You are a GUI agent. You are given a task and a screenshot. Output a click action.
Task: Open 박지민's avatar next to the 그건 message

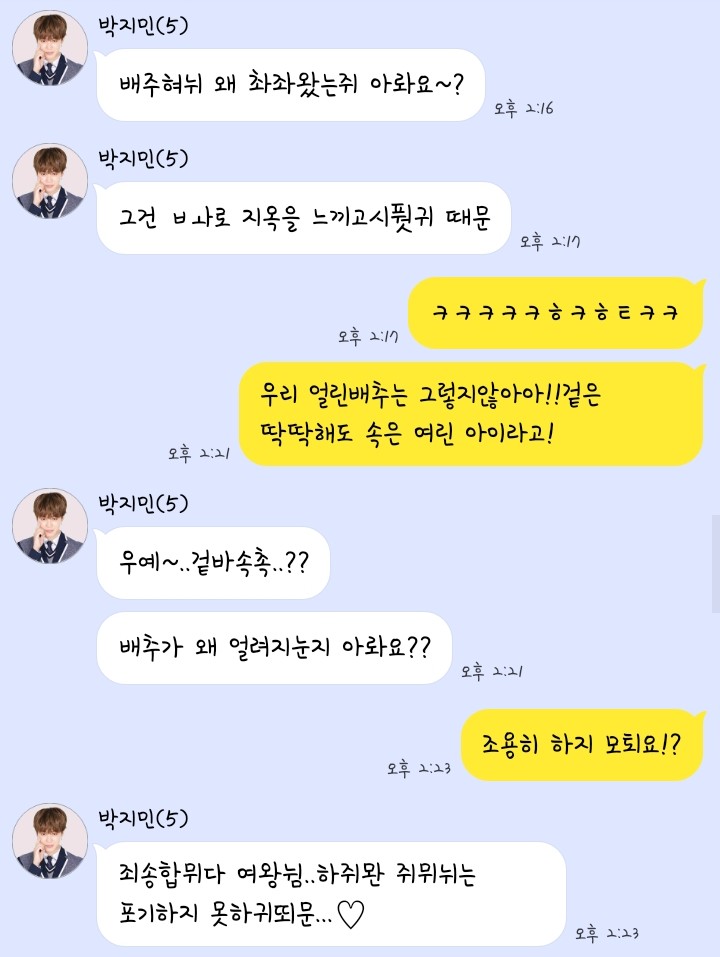tap(50, 181)
